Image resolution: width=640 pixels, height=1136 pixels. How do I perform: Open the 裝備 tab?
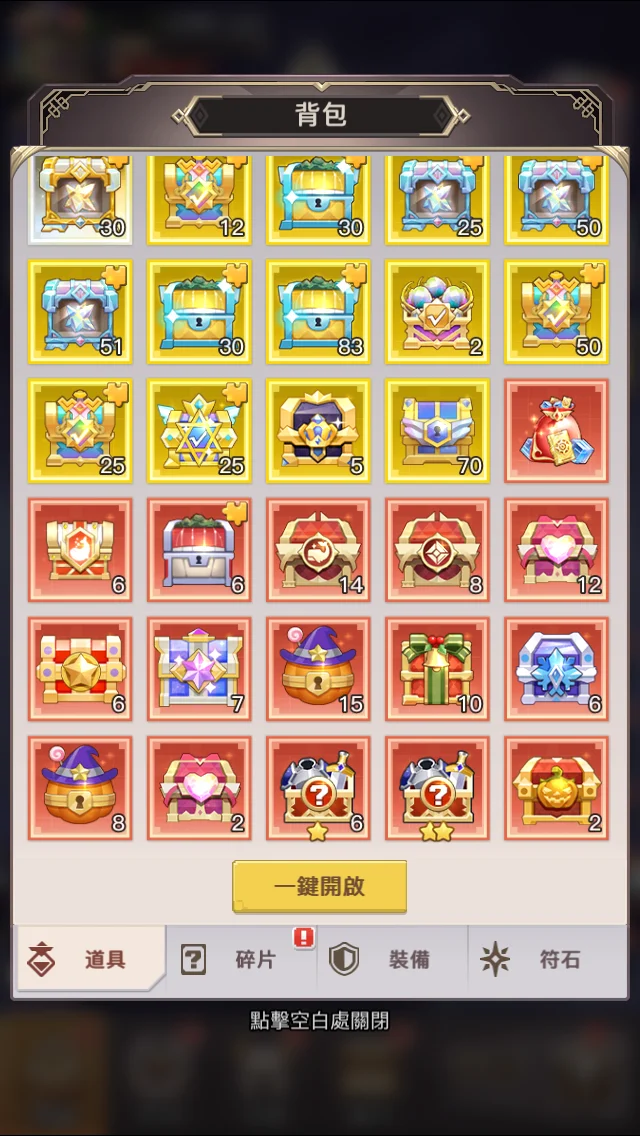point(392,960)
